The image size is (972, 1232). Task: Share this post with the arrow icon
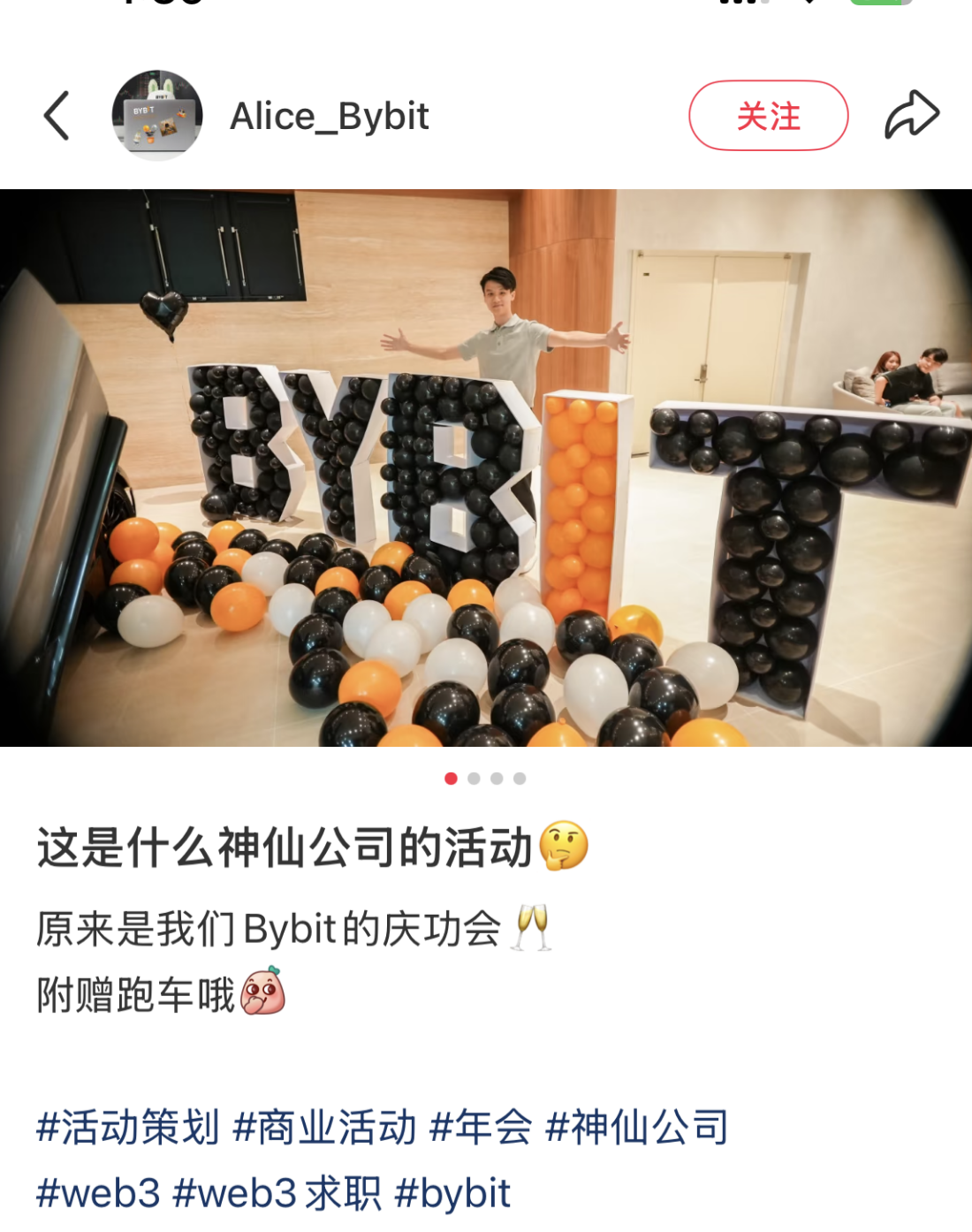tap(911, 116)
